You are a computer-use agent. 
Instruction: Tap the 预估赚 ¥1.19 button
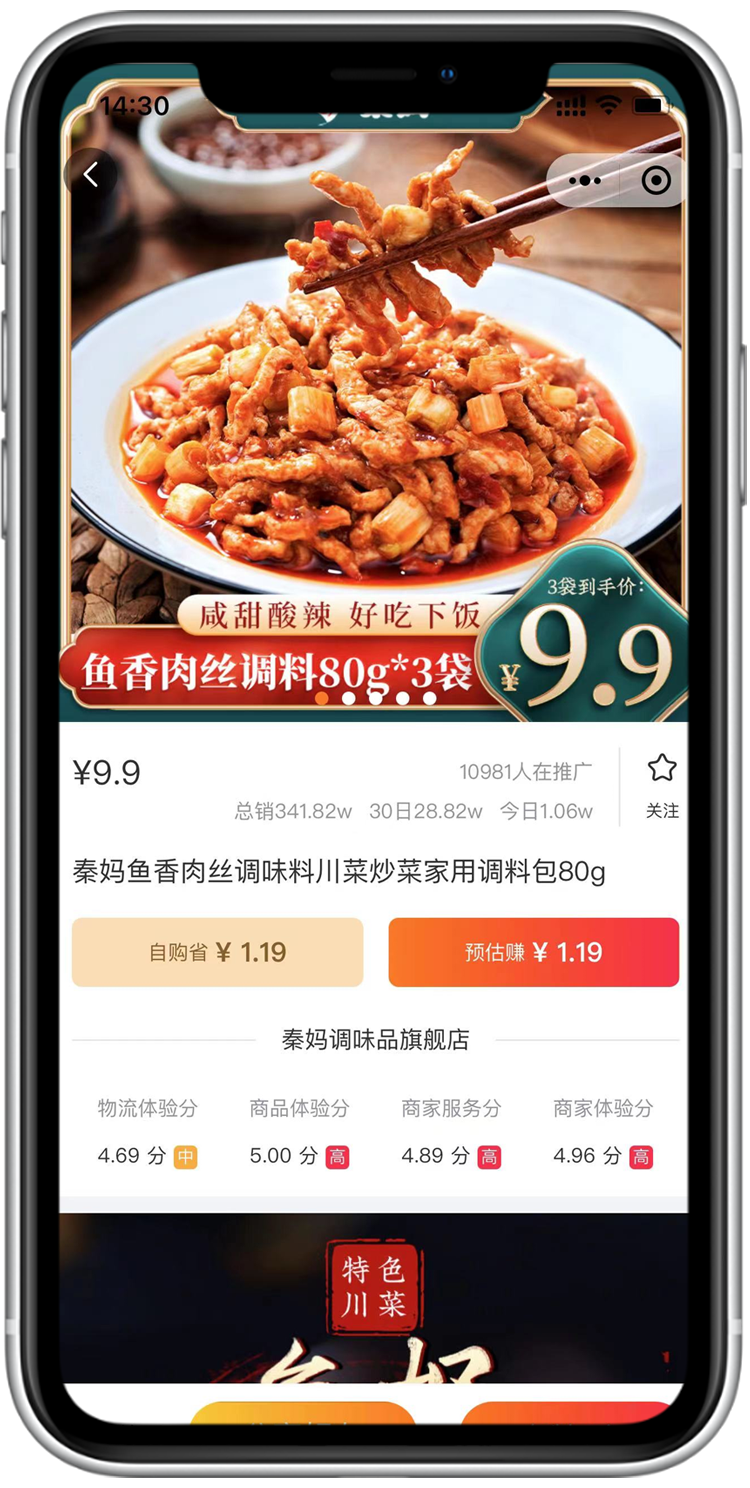click(x=533, y=952)
